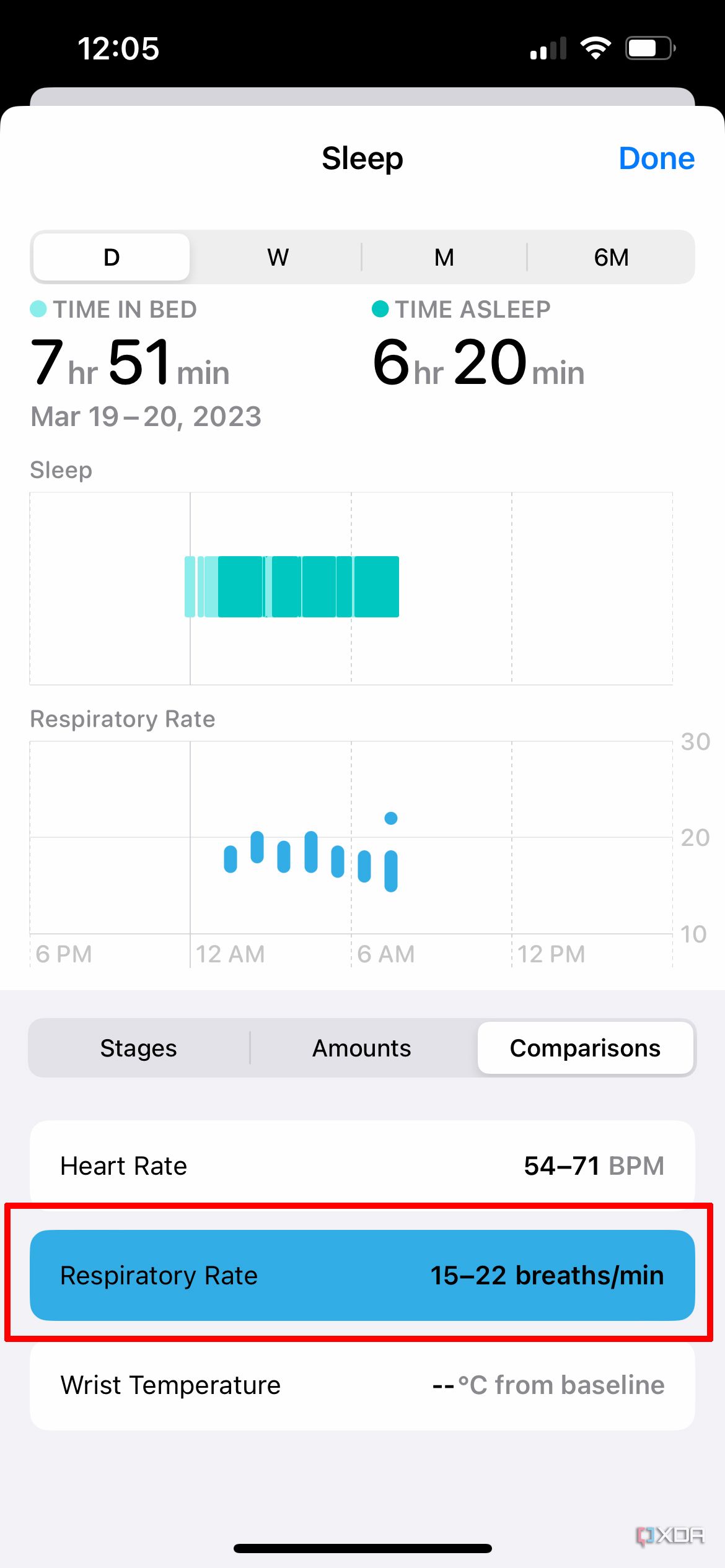
Task: Select the highlighted Respiratory Rate row
Action: click(362, 1276)
